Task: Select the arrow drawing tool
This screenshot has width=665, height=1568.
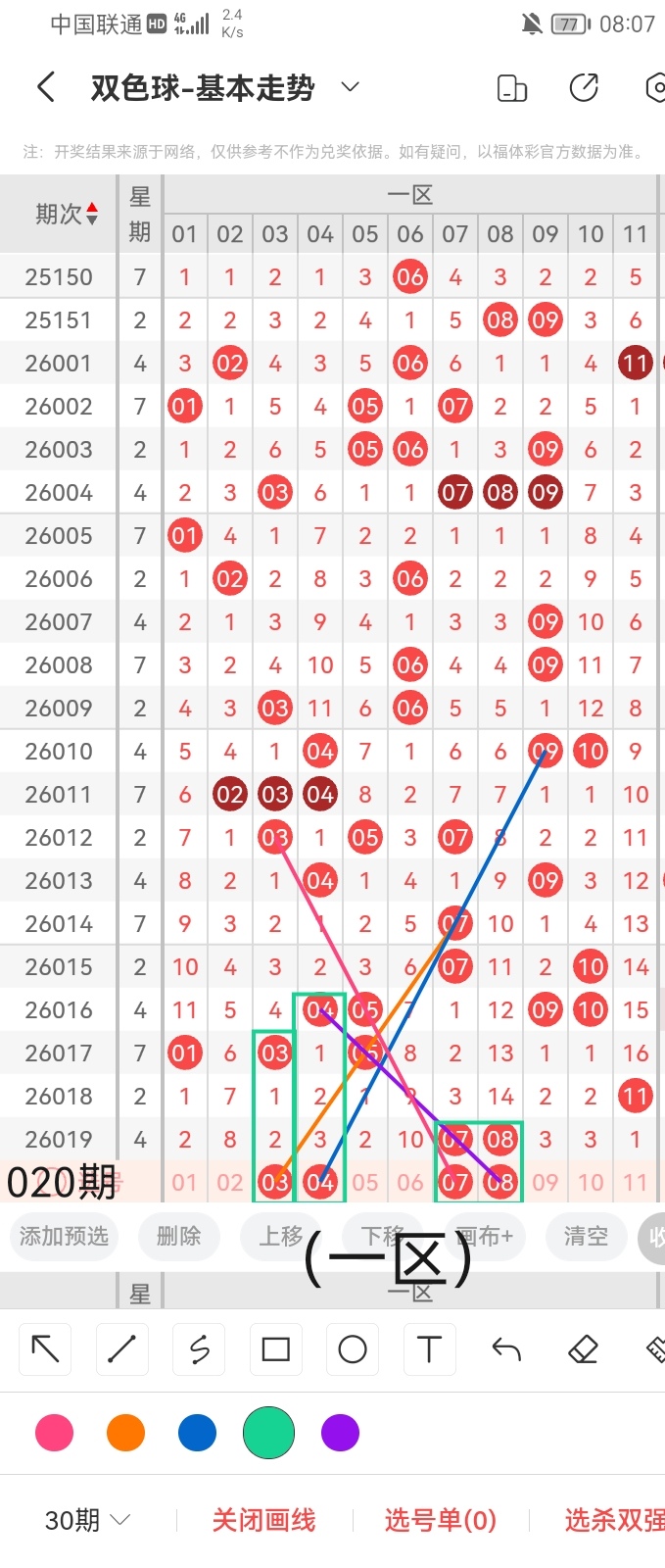Action: point(45,1349)
